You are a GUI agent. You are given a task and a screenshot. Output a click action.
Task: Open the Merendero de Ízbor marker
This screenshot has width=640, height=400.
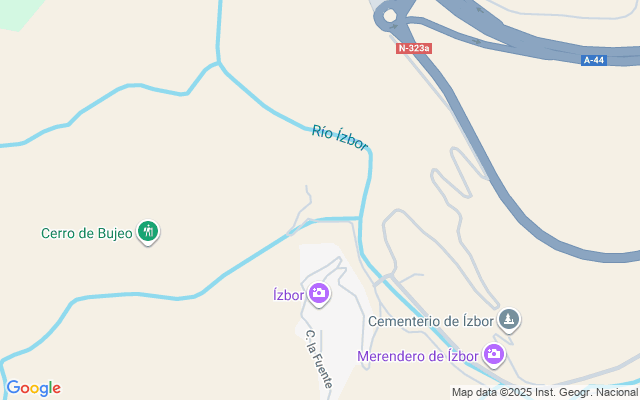[493, 354]
